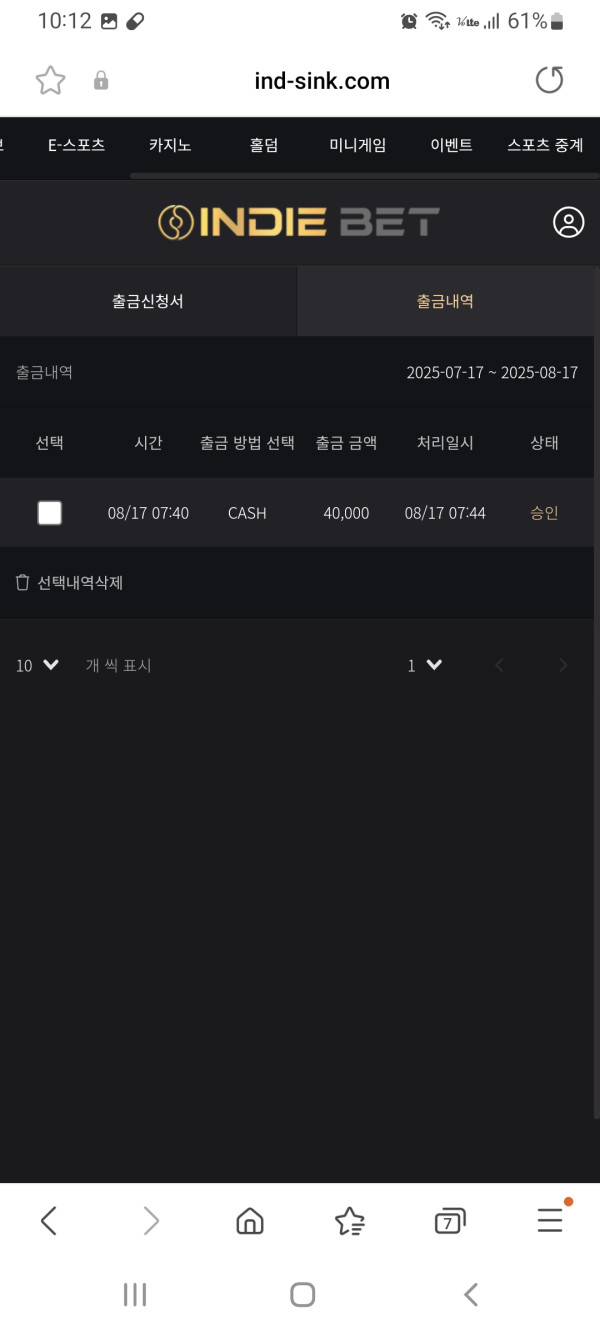Switch to the 출금신청서 tab
Viewport: 600px width, 1333px height.
148,301
